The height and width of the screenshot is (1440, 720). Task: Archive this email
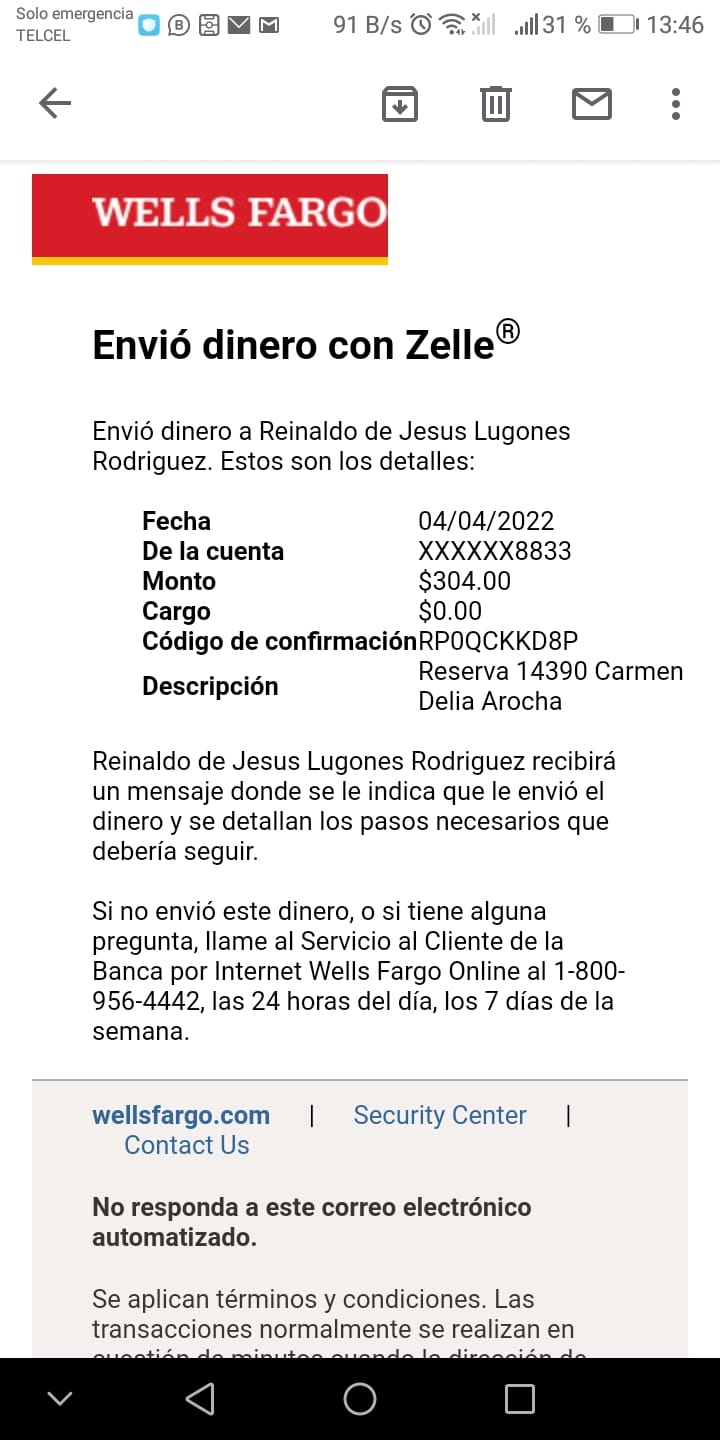click(x=400, y=104)
